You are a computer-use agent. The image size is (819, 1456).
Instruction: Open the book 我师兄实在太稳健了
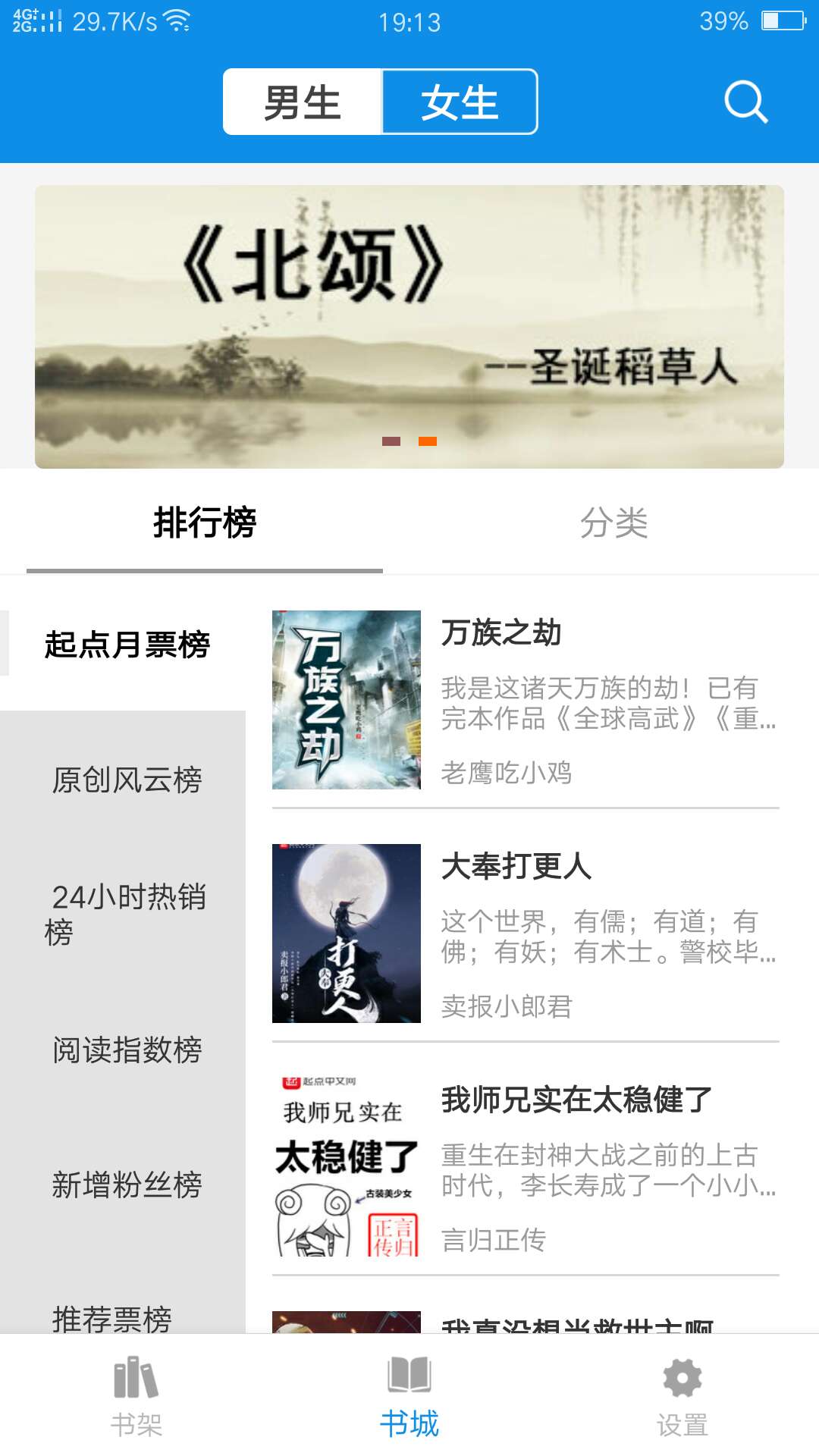click(525, 1167)
